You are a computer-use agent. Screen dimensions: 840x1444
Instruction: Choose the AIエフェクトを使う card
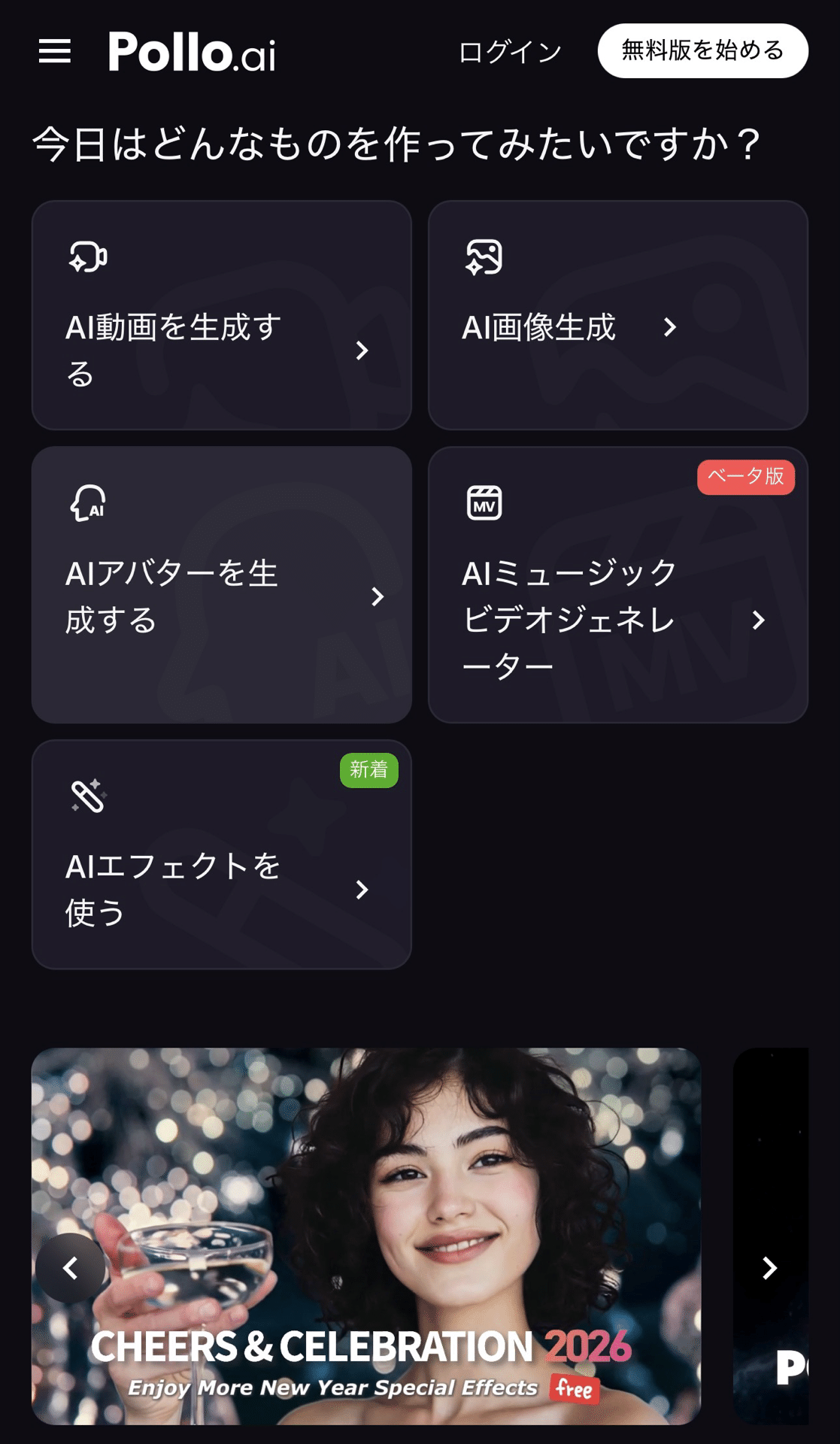[221, 854]
